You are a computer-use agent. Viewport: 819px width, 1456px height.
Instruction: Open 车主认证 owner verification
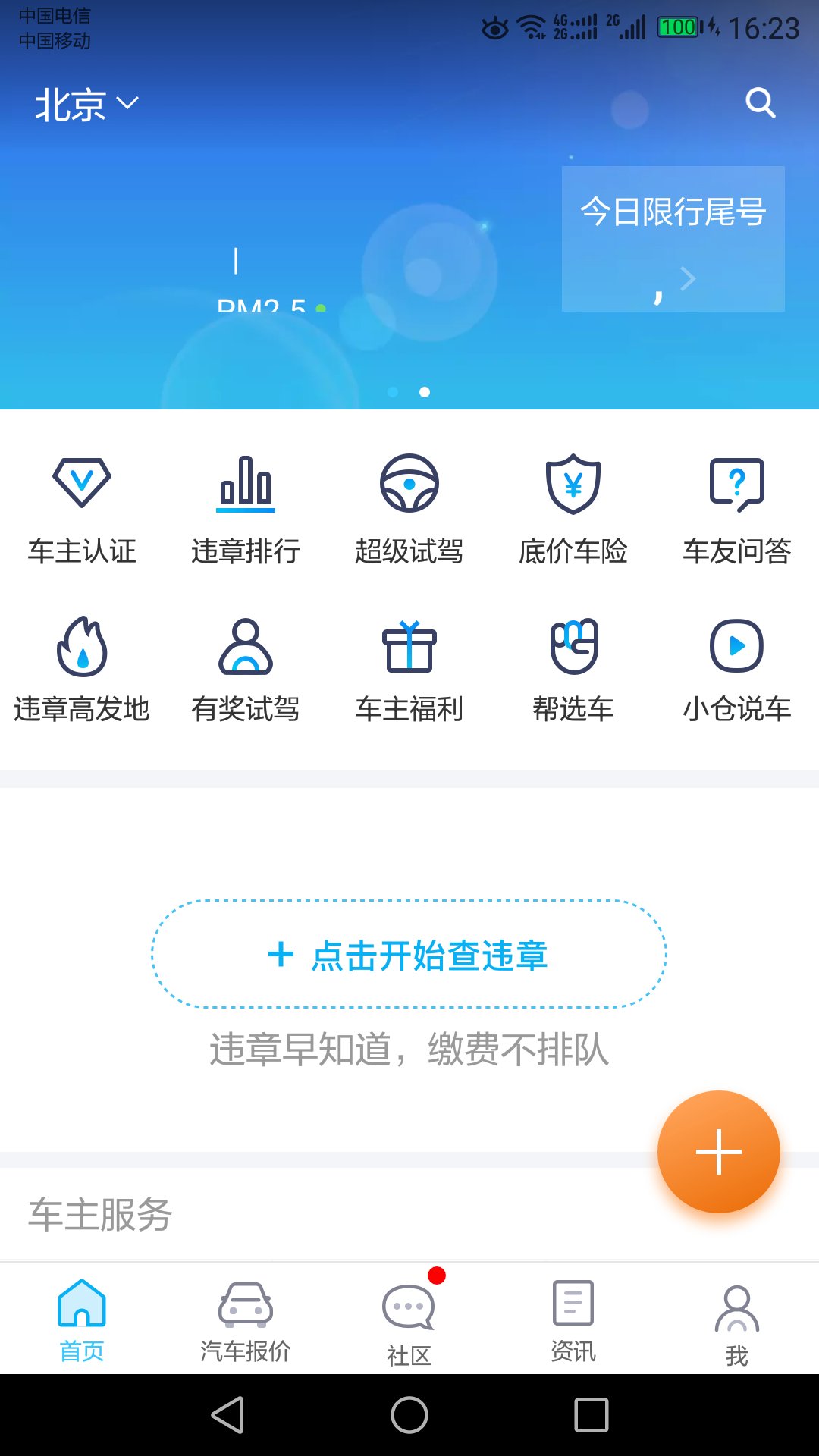coord(81,508)
